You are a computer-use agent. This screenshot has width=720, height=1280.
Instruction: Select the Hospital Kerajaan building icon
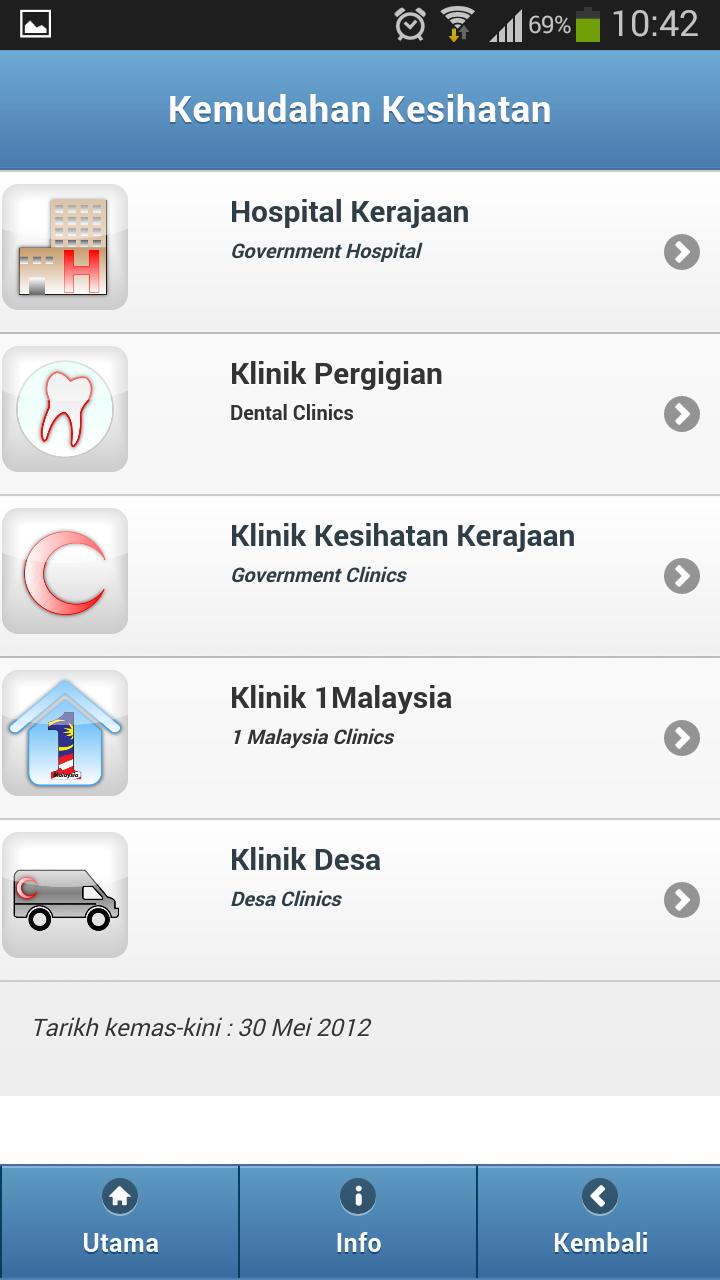tap(64, 247)
